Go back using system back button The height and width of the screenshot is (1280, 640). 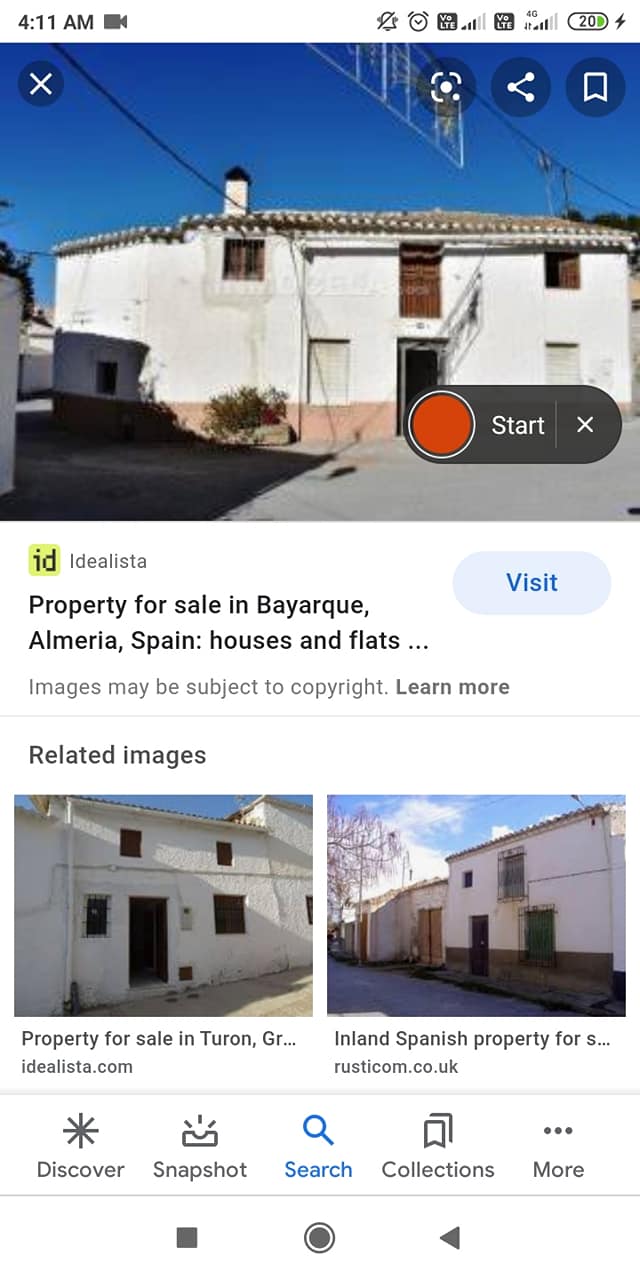click(x=450, y=1238)
